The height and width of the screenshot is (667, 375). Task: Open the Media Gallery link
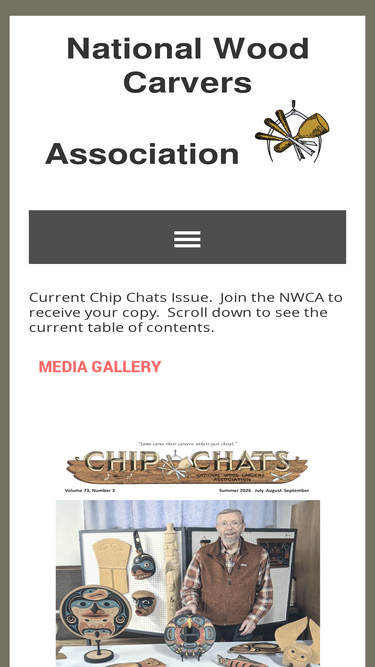tap(100, 367)
